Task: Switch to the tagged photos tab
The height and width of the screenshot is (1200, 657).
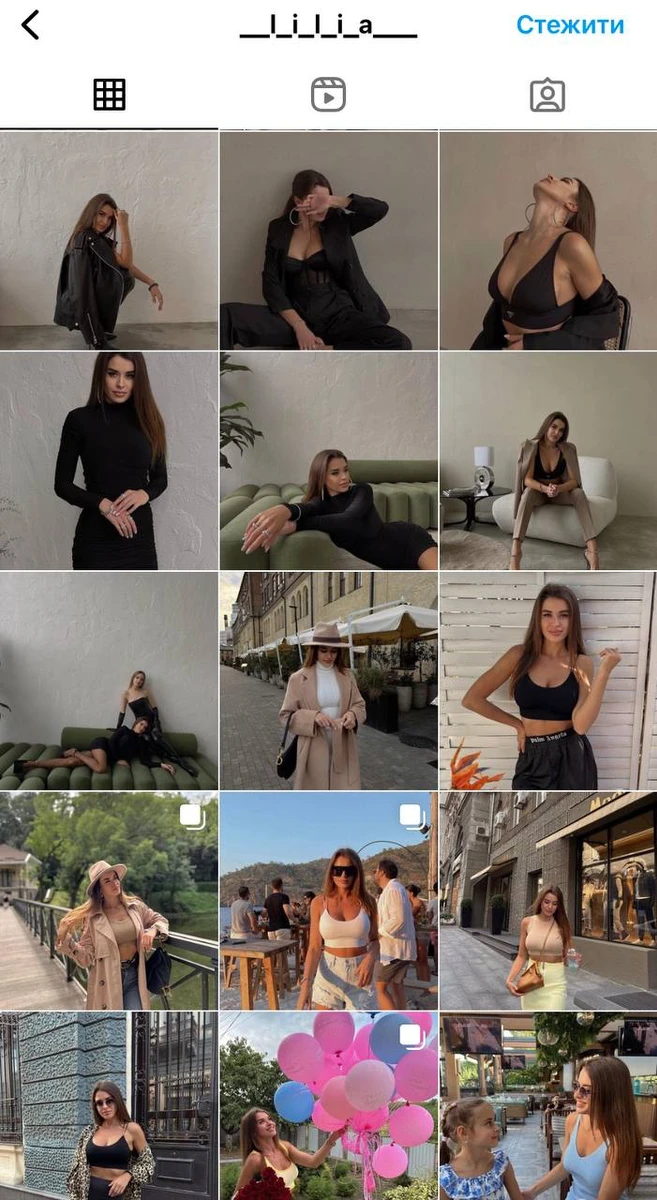Action: pos(547,94)
